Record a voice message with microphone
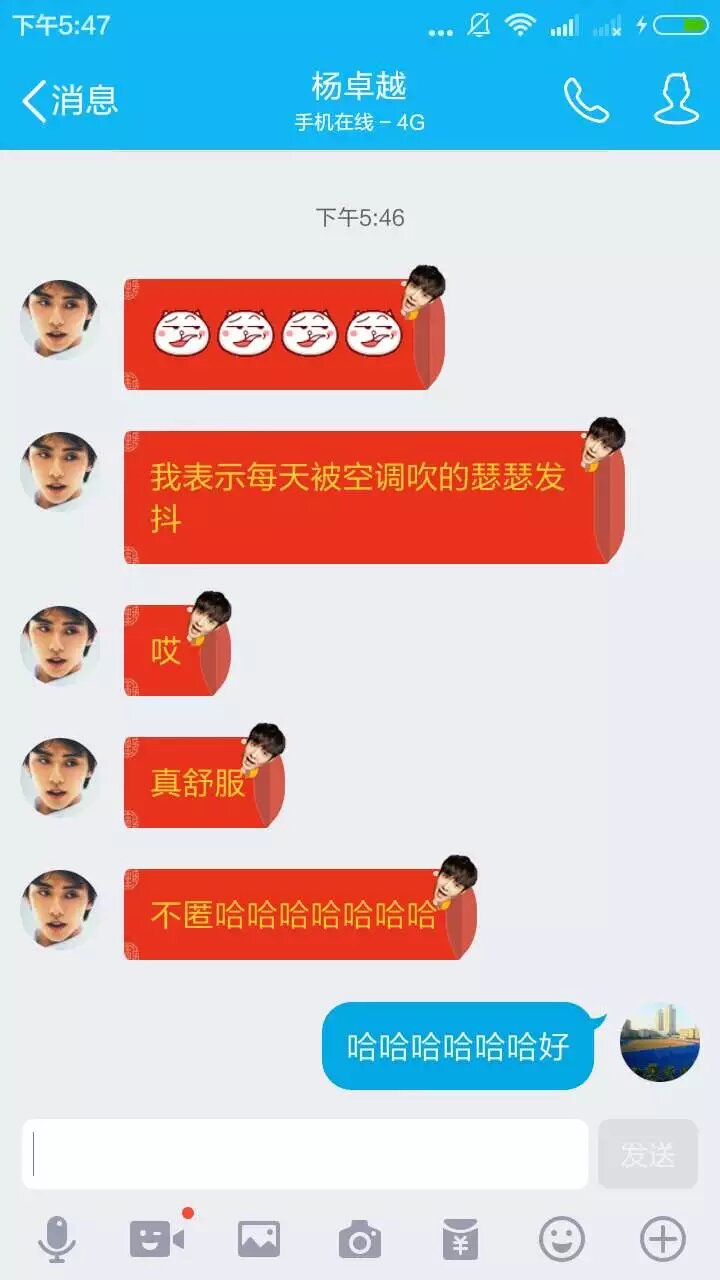 pos(57,1240)
